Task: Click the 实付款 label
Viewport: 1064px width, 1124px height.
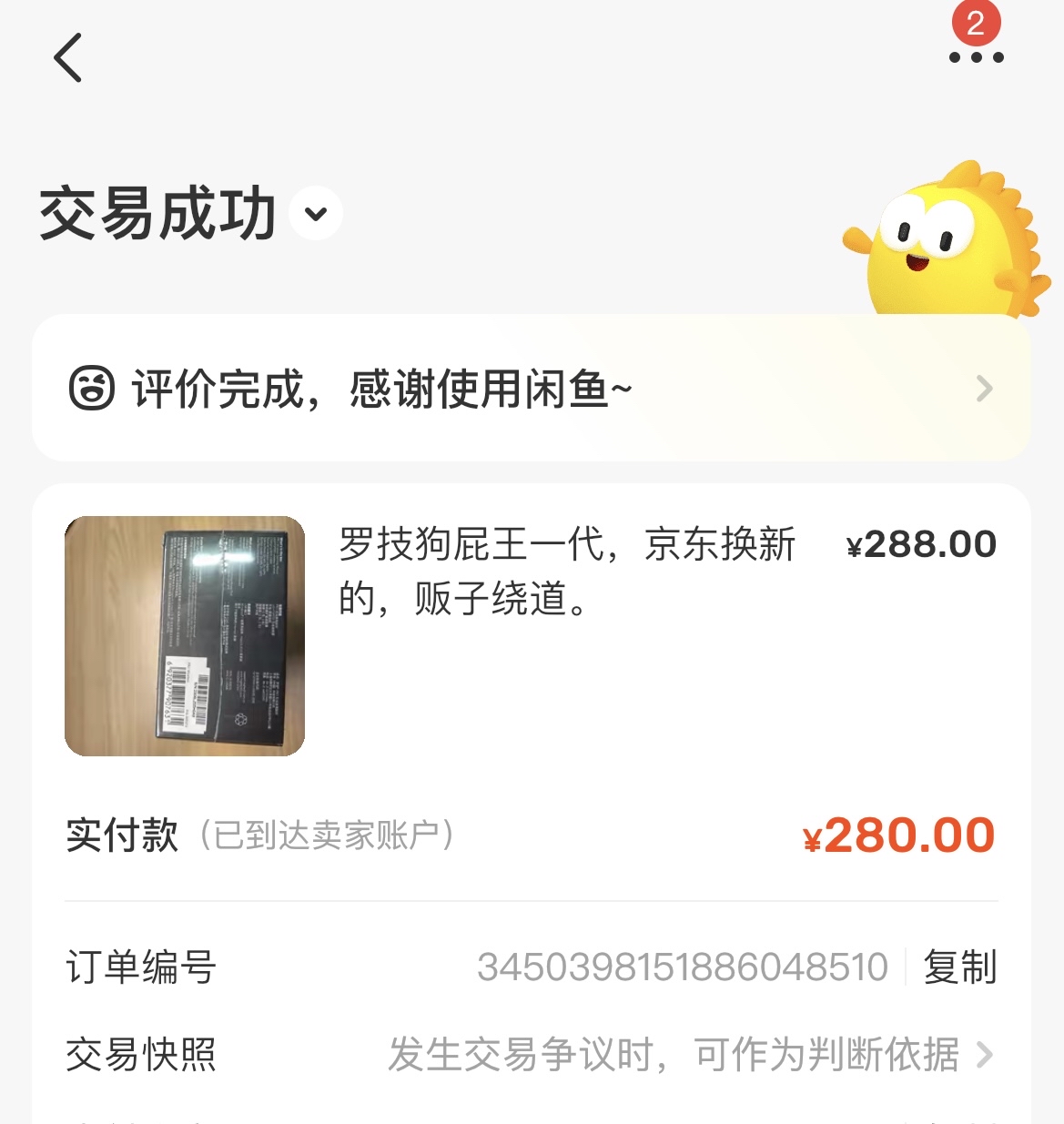Action: [121, 834]
